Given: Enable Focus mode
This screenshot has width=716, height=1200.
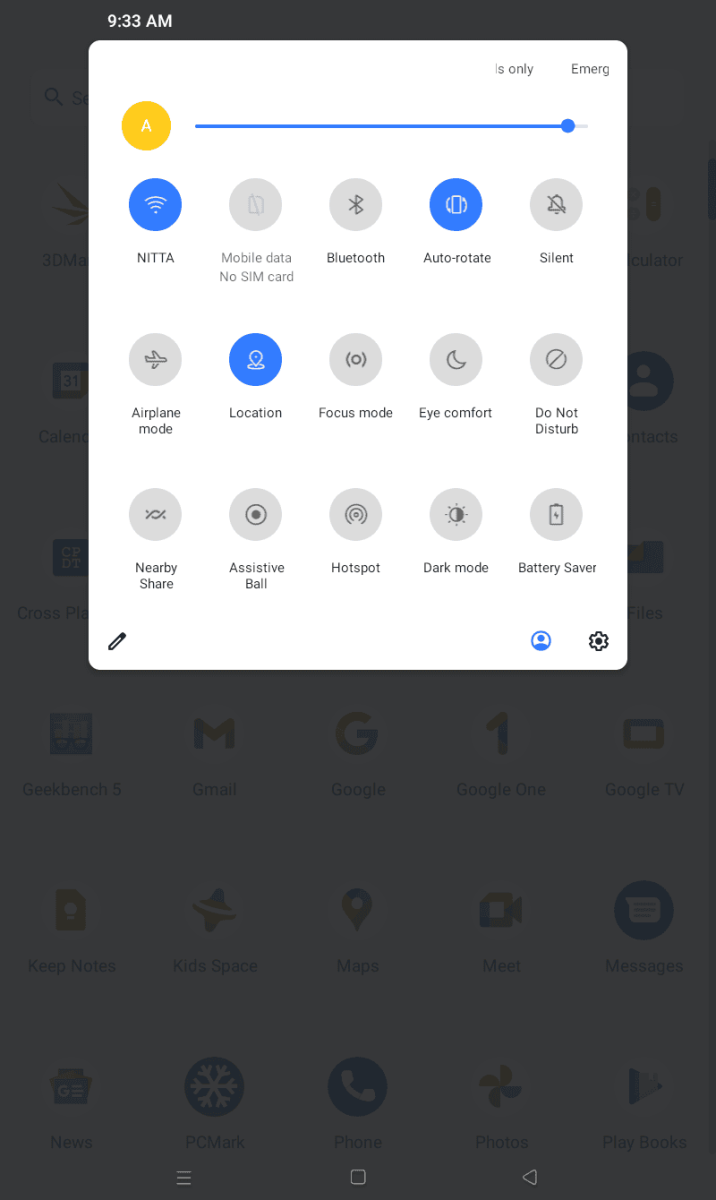Looking at the screenshot, I should point(356,360).
